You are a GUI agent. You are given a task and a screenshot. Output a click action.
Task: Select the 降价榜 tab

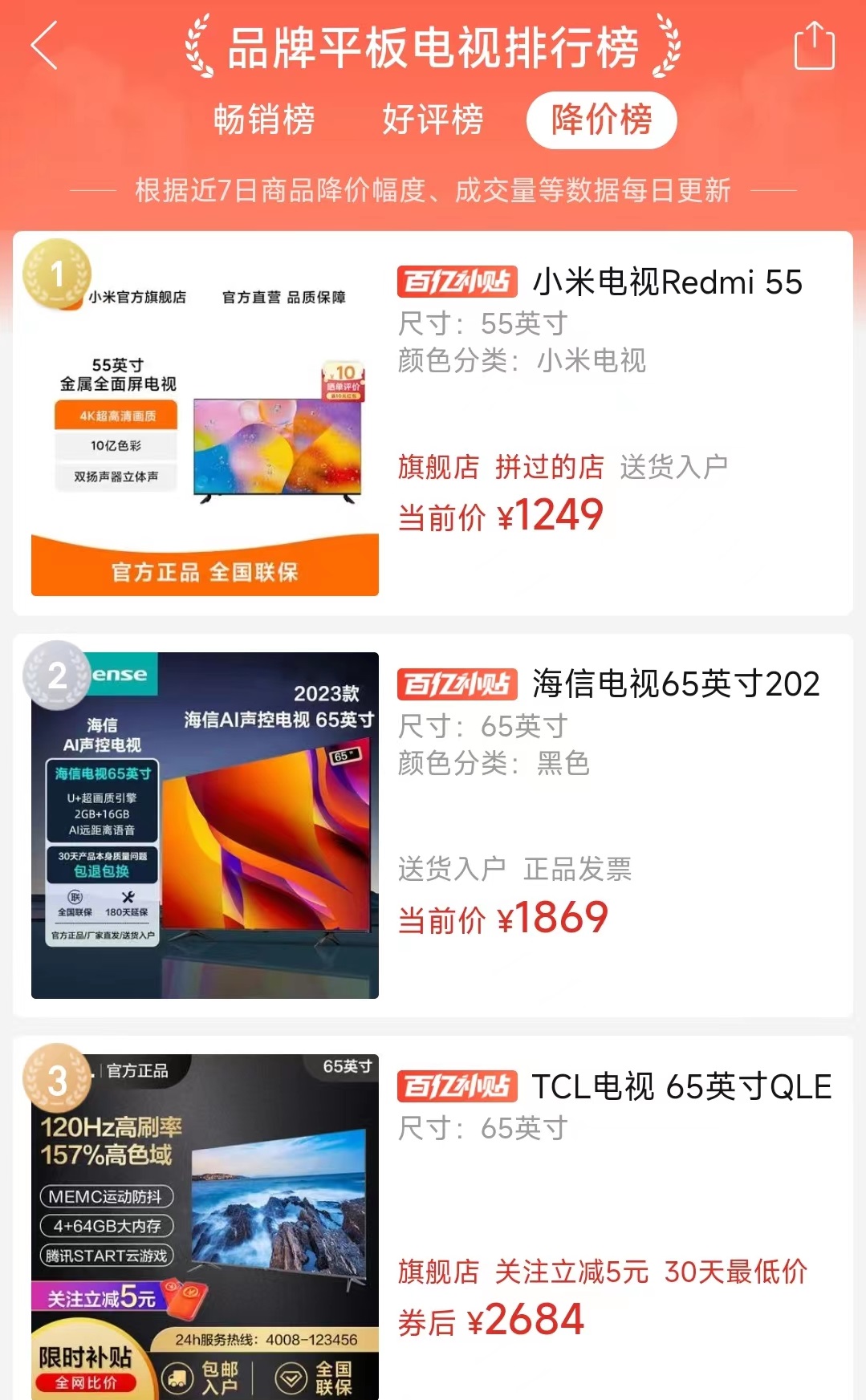(600, 119)
